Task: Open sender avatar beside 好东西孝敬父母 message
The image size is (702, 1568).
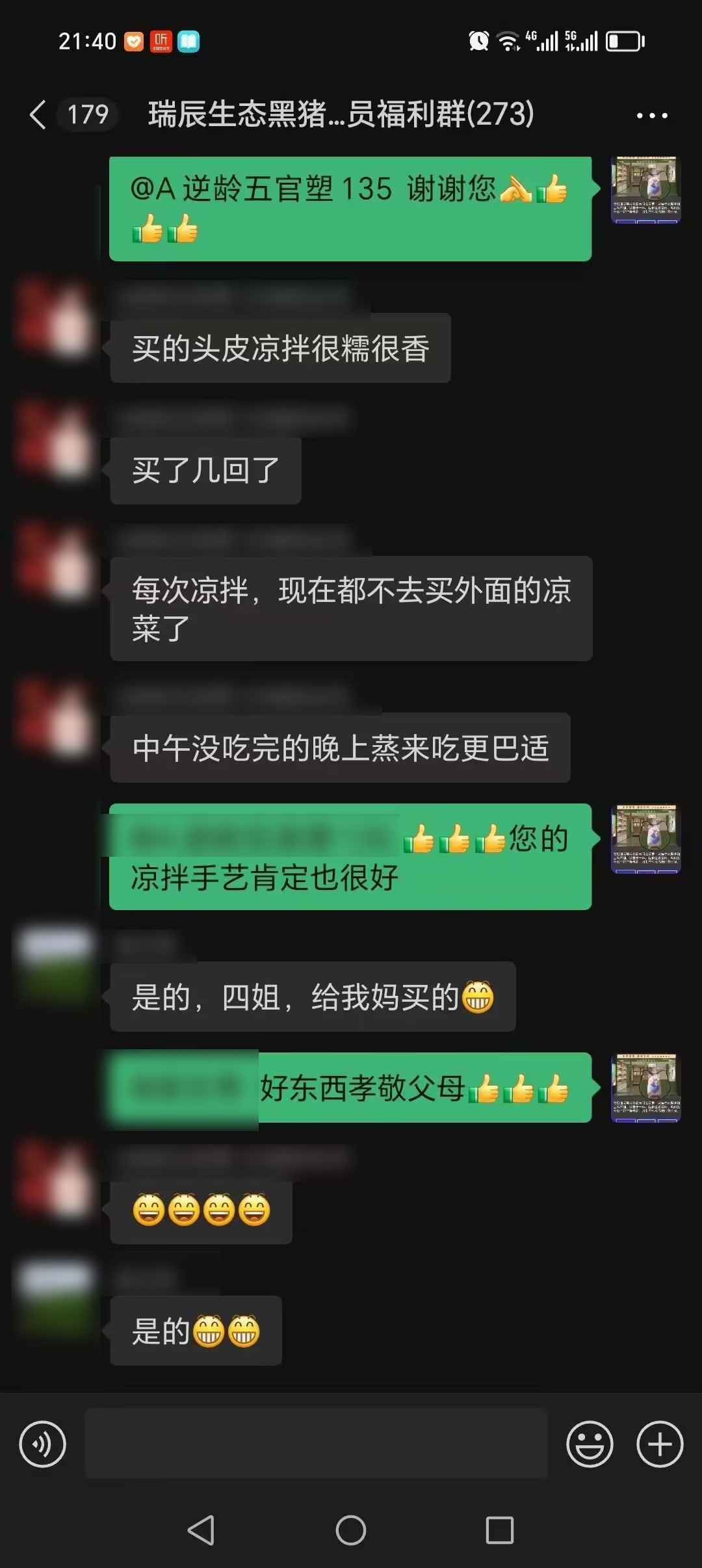Action: pyautogui.click(x=645, y=1088)
